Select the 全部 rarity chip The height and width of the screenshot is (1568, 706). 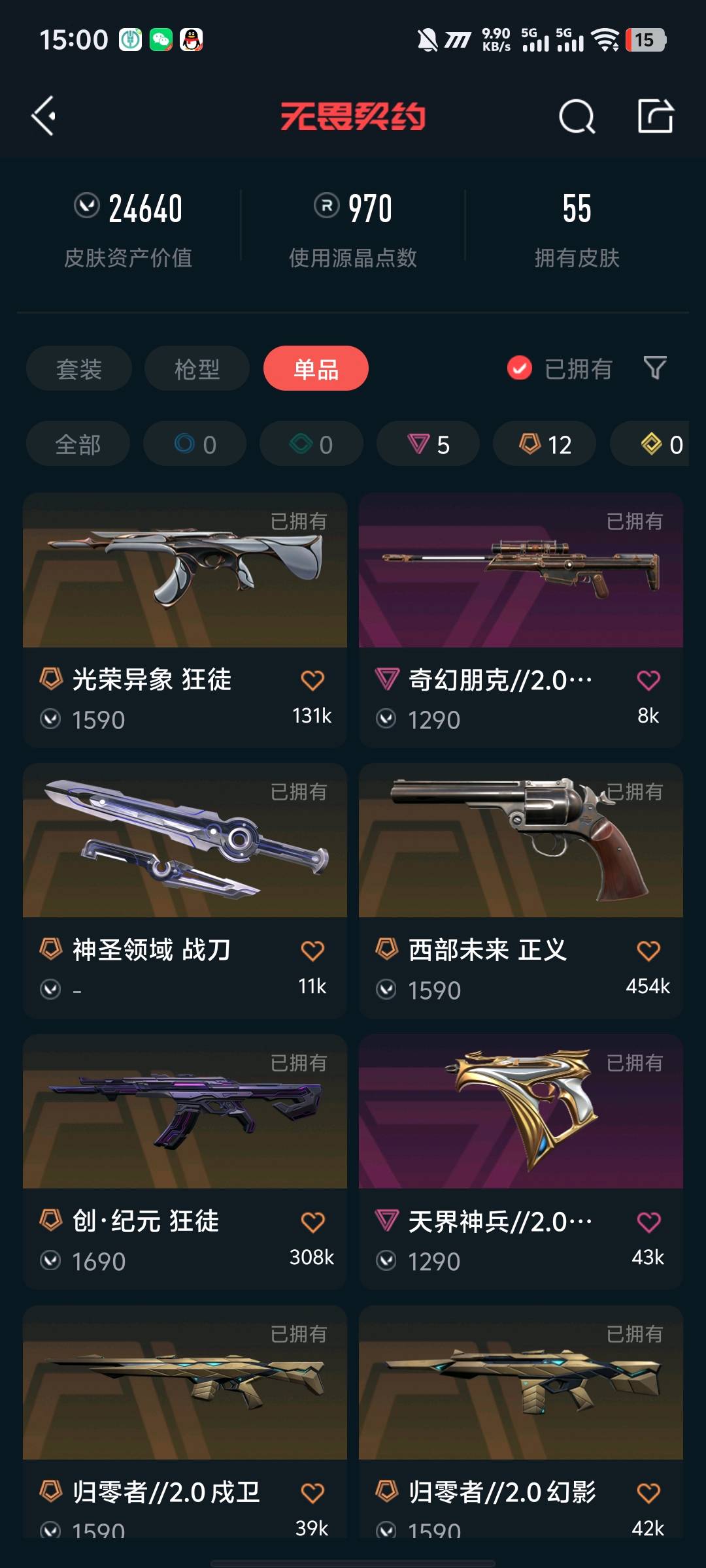[78, 445]
